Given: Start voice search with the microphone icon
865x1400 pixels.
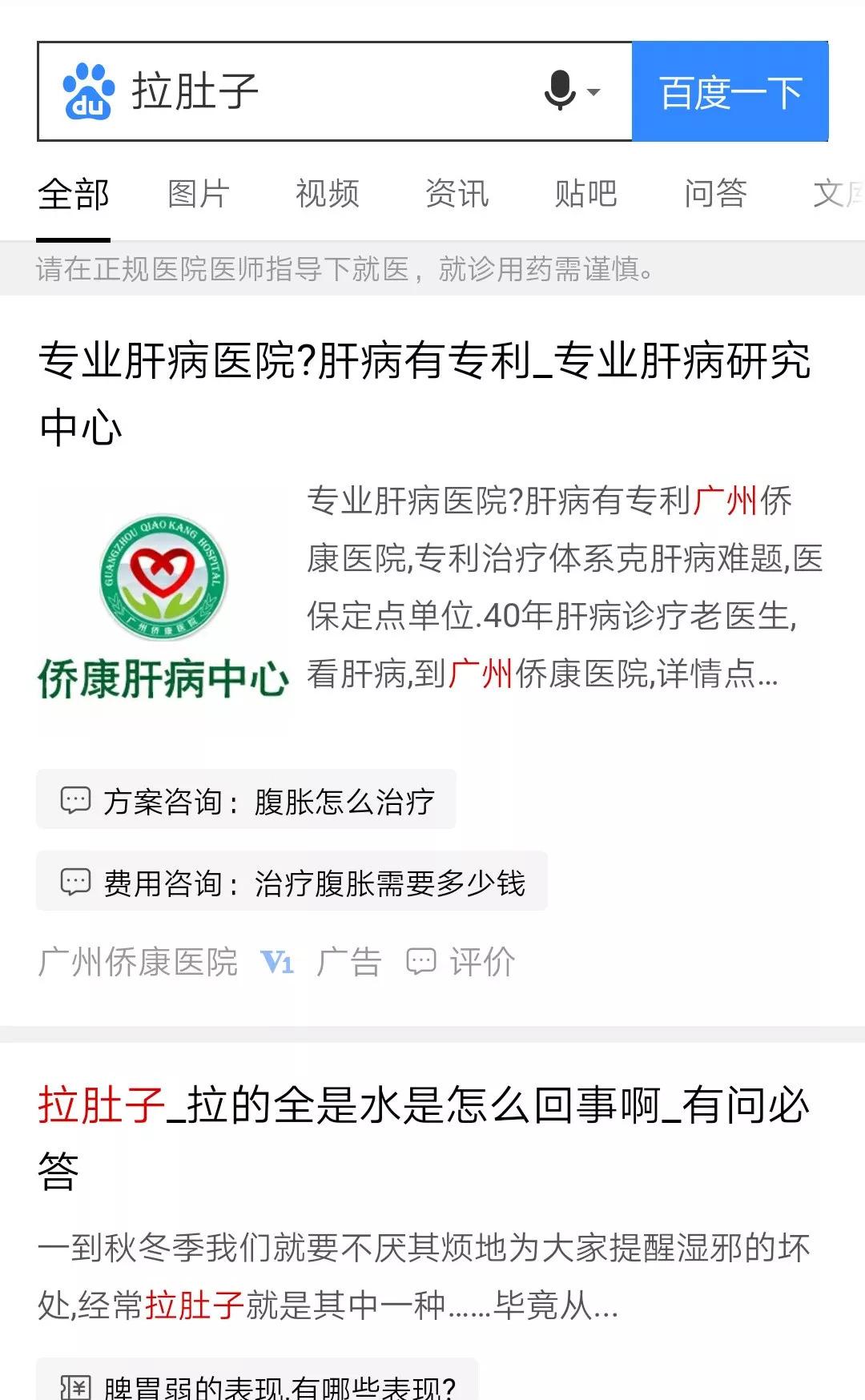Looking at the screenshot, I should pyautogui.click(x=561, y=91).
